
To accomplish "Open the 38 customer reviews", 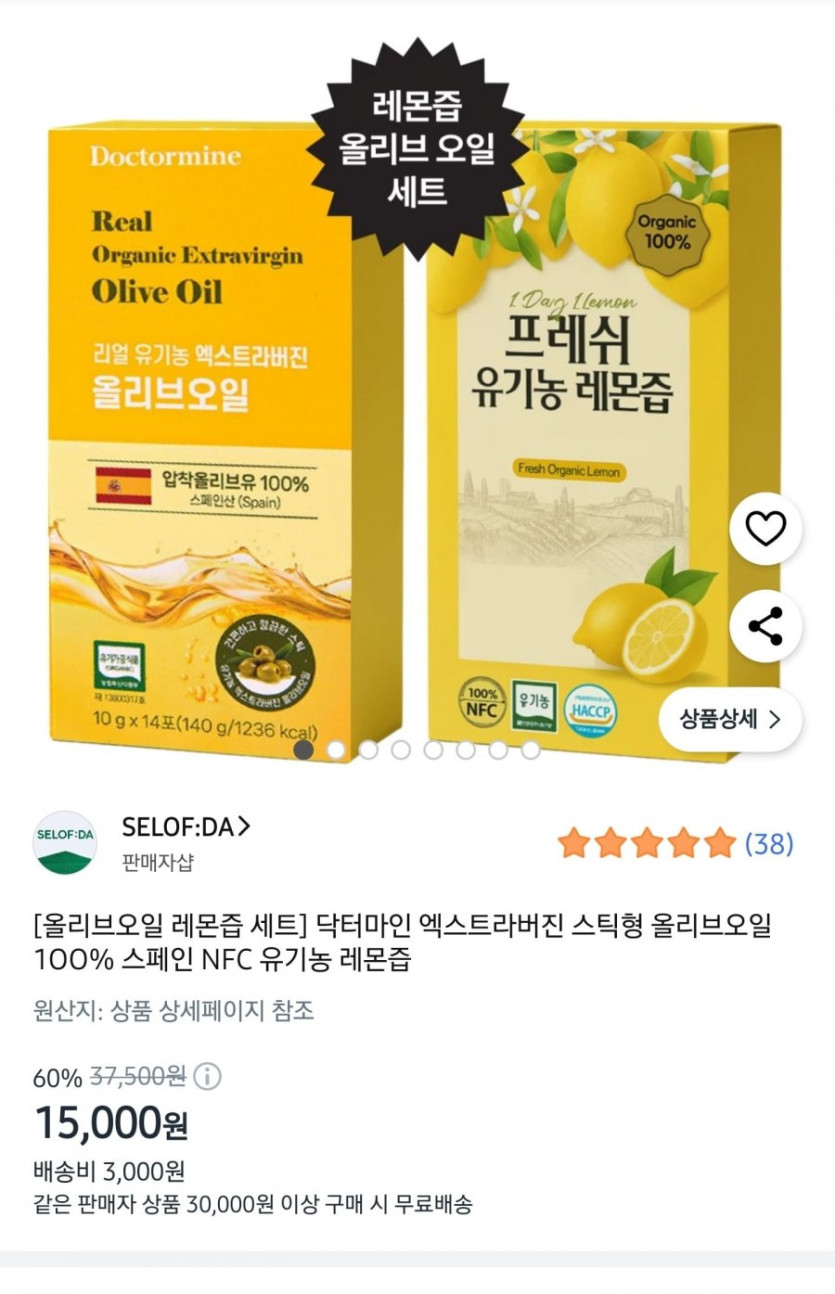I will pos(768,844).
